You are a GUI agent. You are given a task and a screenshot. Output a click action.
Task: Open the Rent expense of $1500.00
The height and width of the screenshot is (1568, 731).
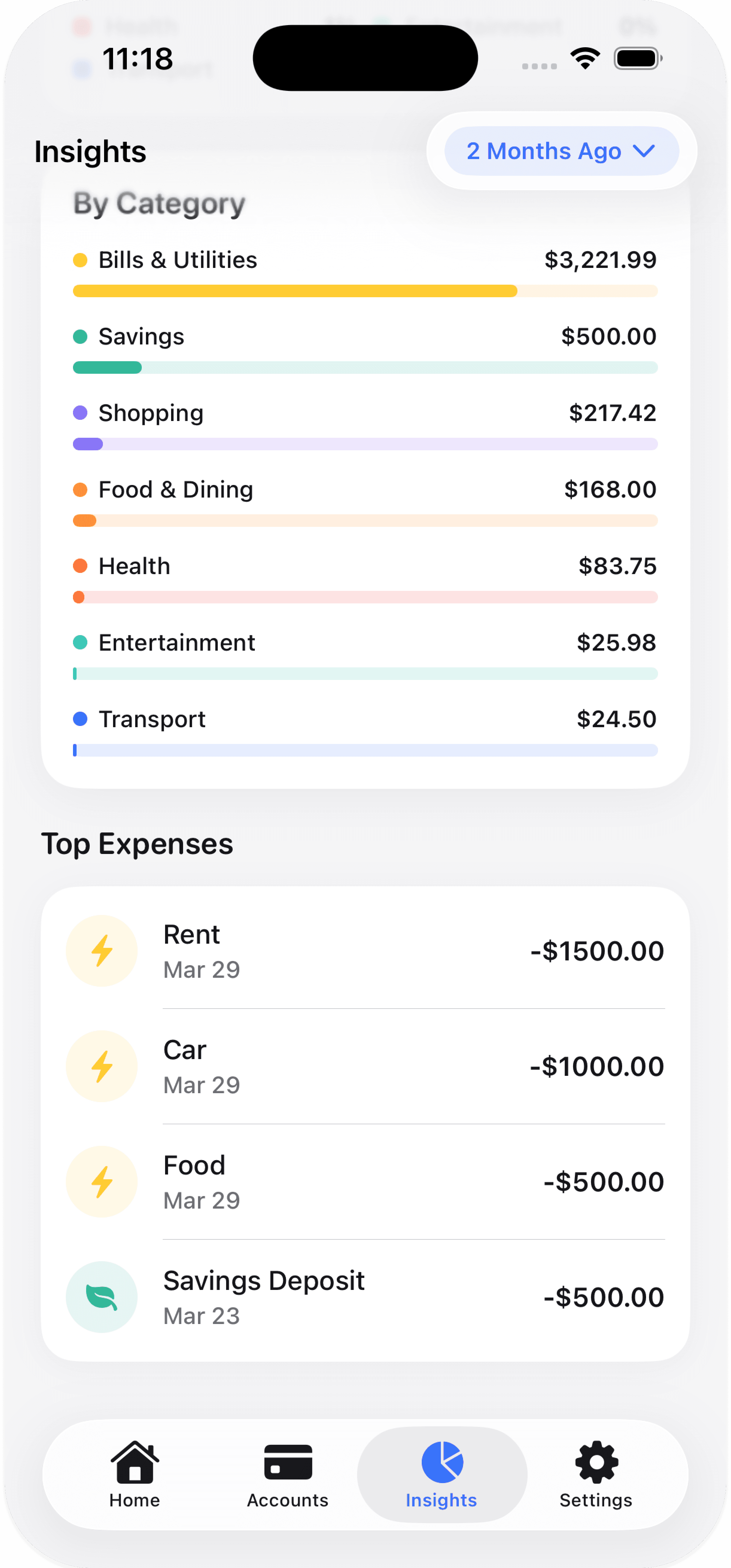(365, 951)
